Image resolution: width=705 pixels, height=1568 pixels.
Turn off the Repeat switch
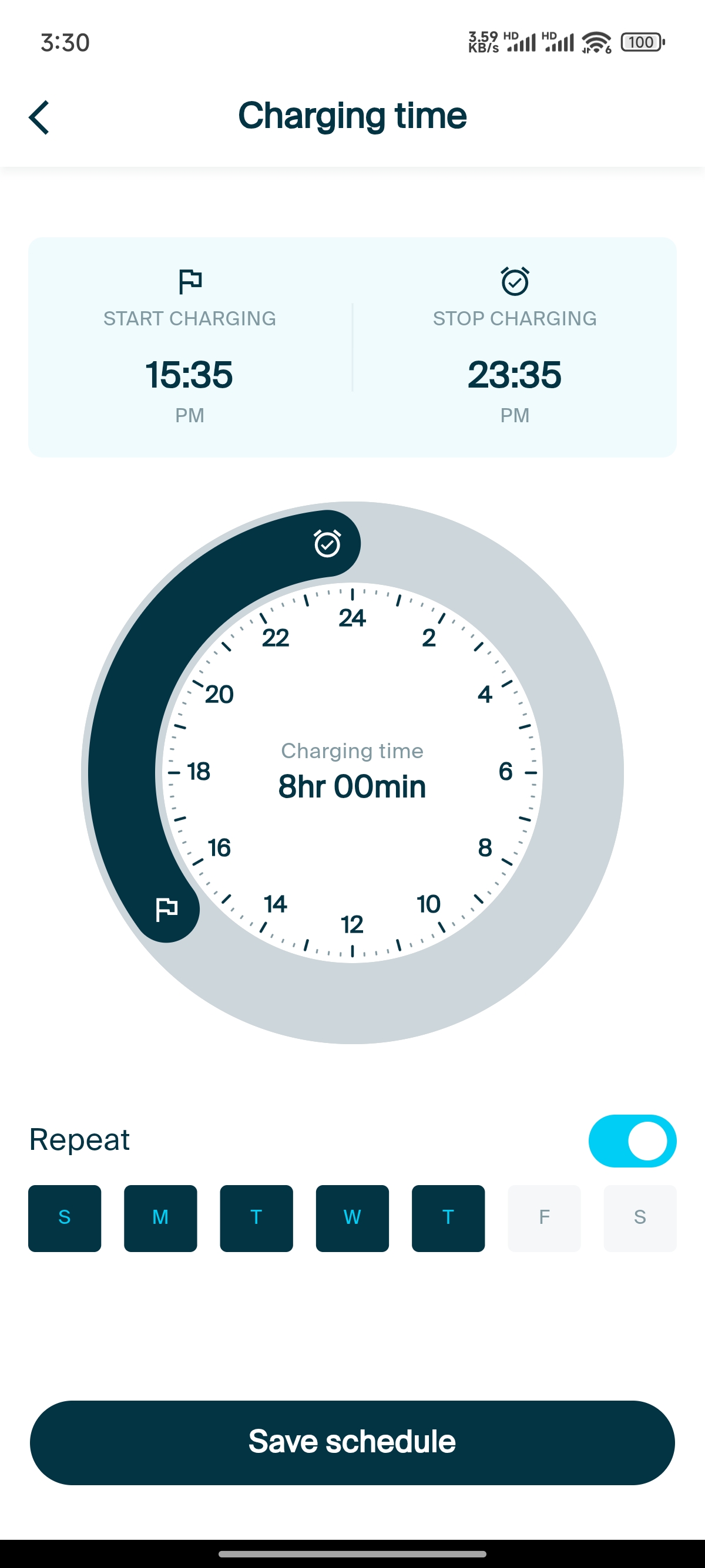pyautogui.click(x=632, y=1140)
